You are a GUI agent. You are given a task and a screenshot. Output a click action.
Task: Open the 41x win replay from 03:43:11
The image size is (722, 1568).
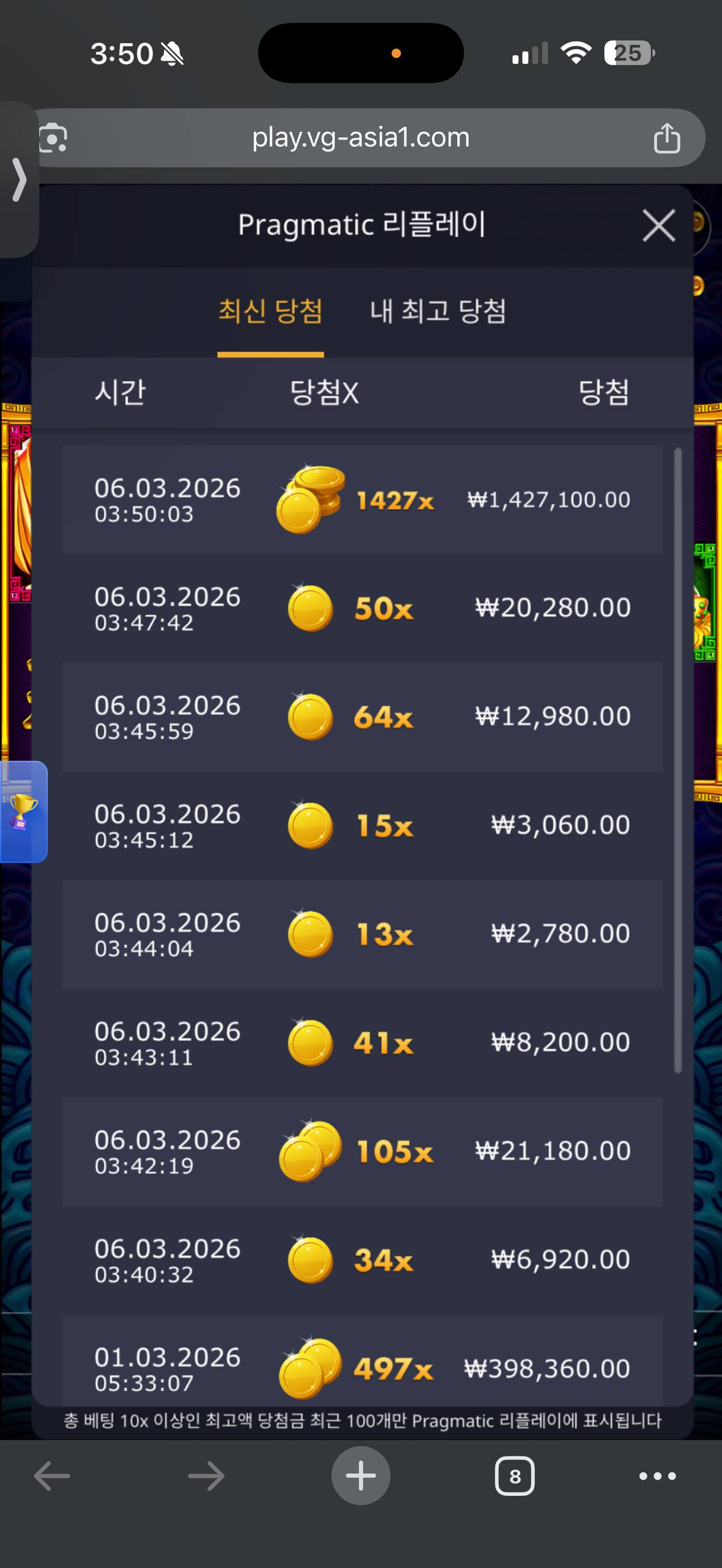(x=362, y=1042)
